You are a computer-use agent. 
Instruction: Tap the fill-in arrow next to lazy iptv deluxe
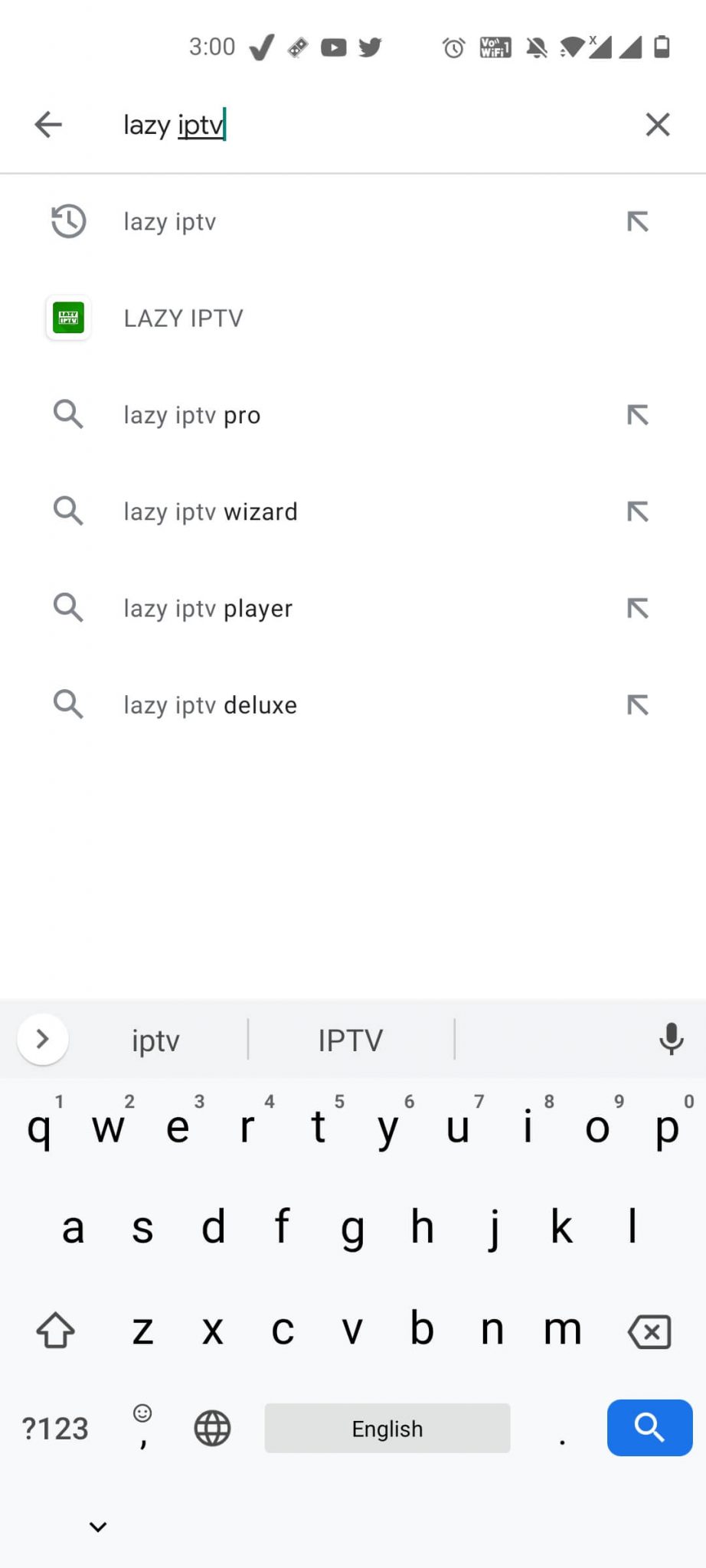pyautogui.click(x=637, y=704)
